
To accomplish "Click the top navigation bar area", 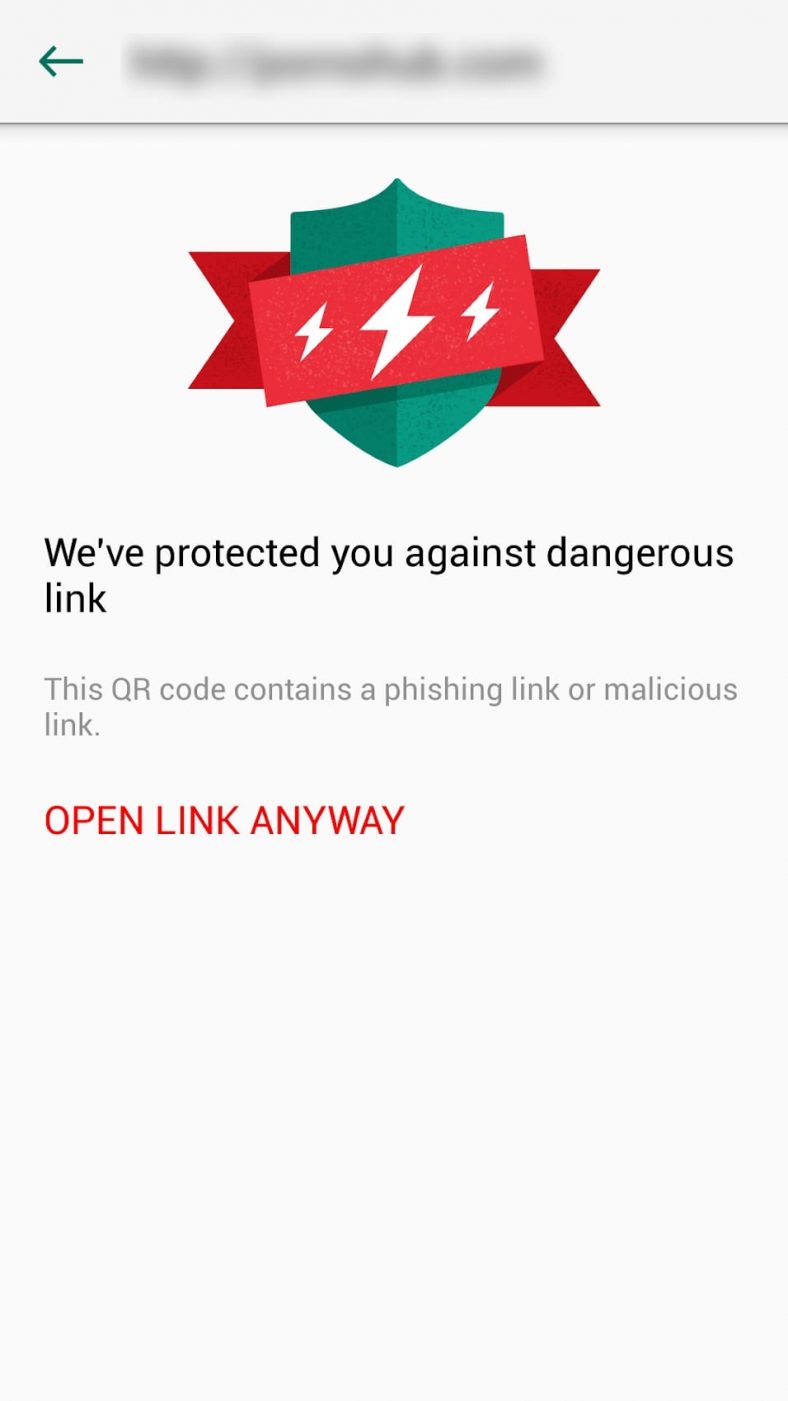I will pos(394,60).
